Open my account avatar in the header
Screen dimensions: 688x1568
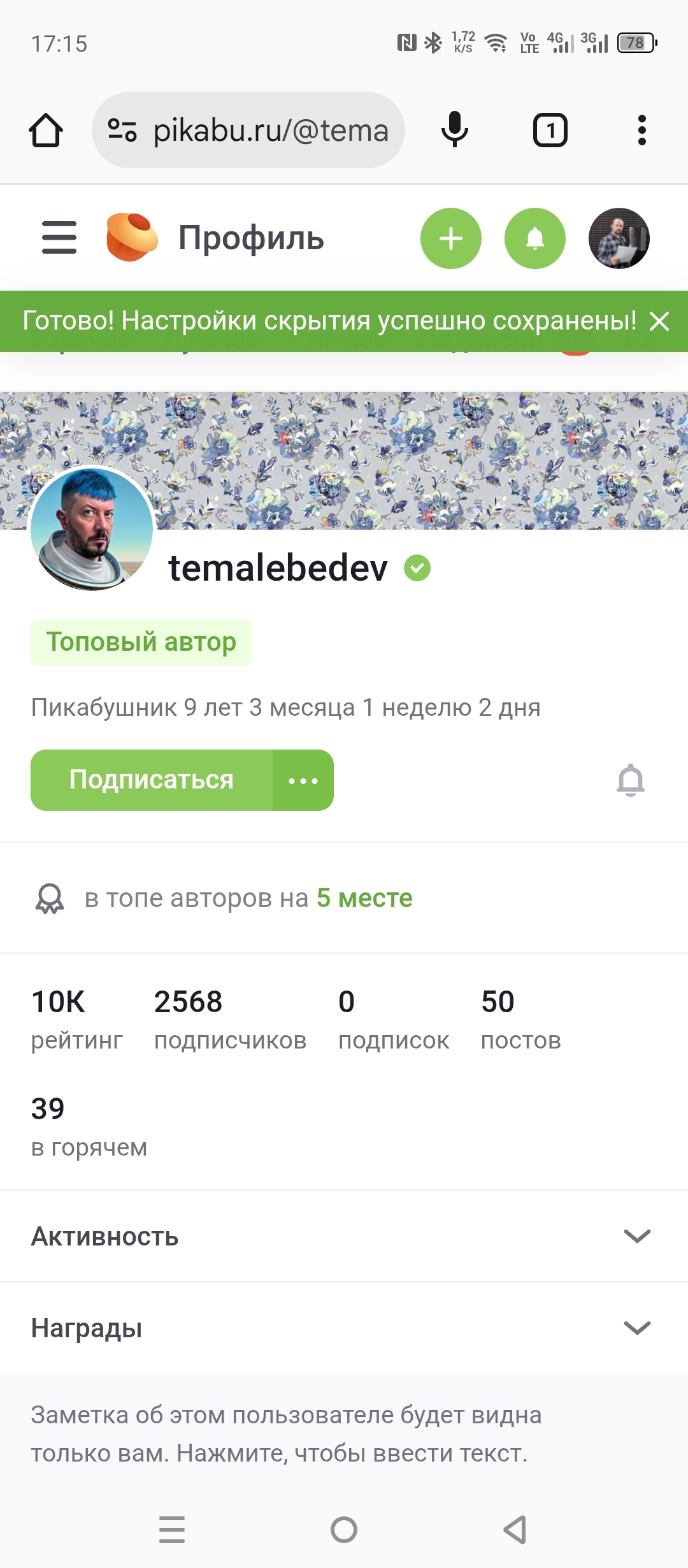tap(619, 238)
